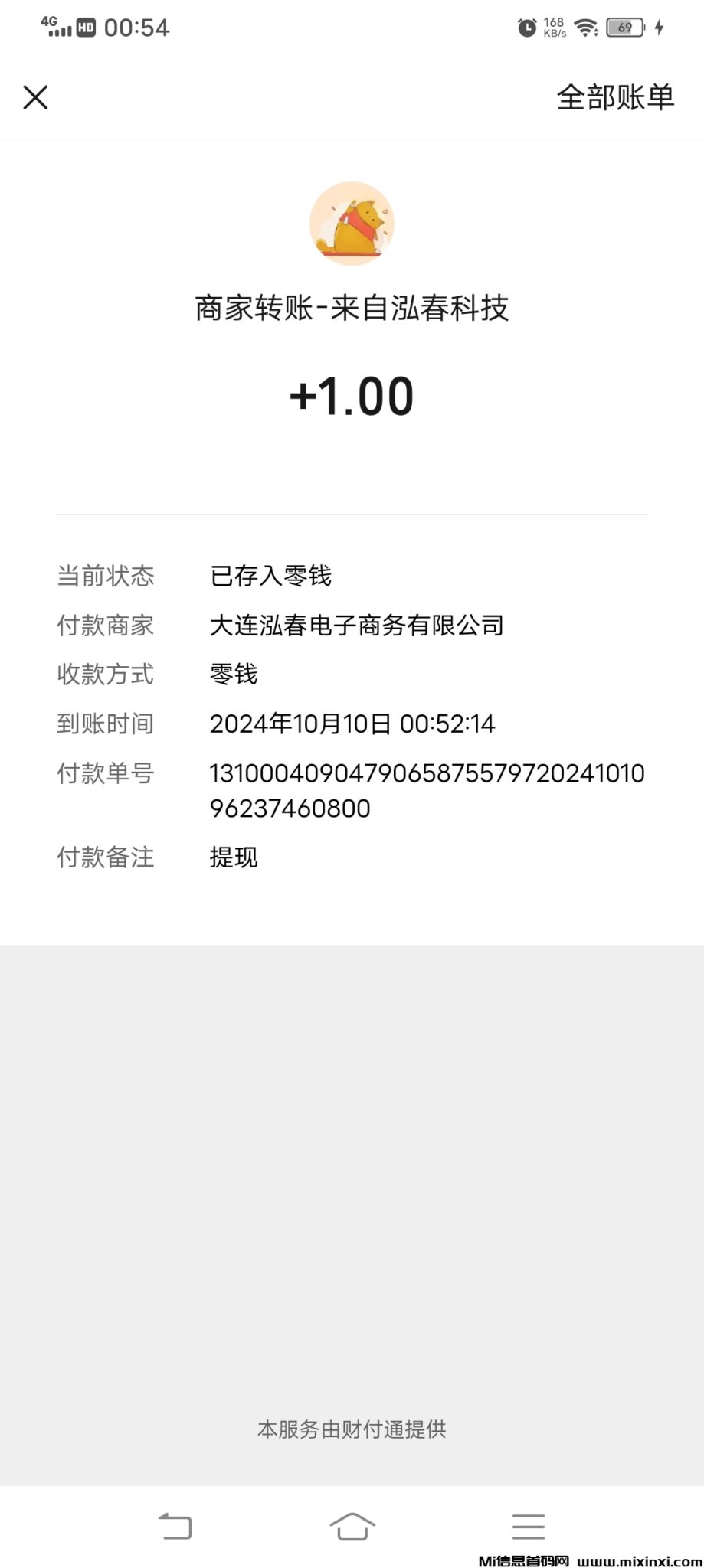Image resolution: width=704 pixels, height=1568 pixels.
Task: Tap the 已存入零钱 status text
Action: 270,576
